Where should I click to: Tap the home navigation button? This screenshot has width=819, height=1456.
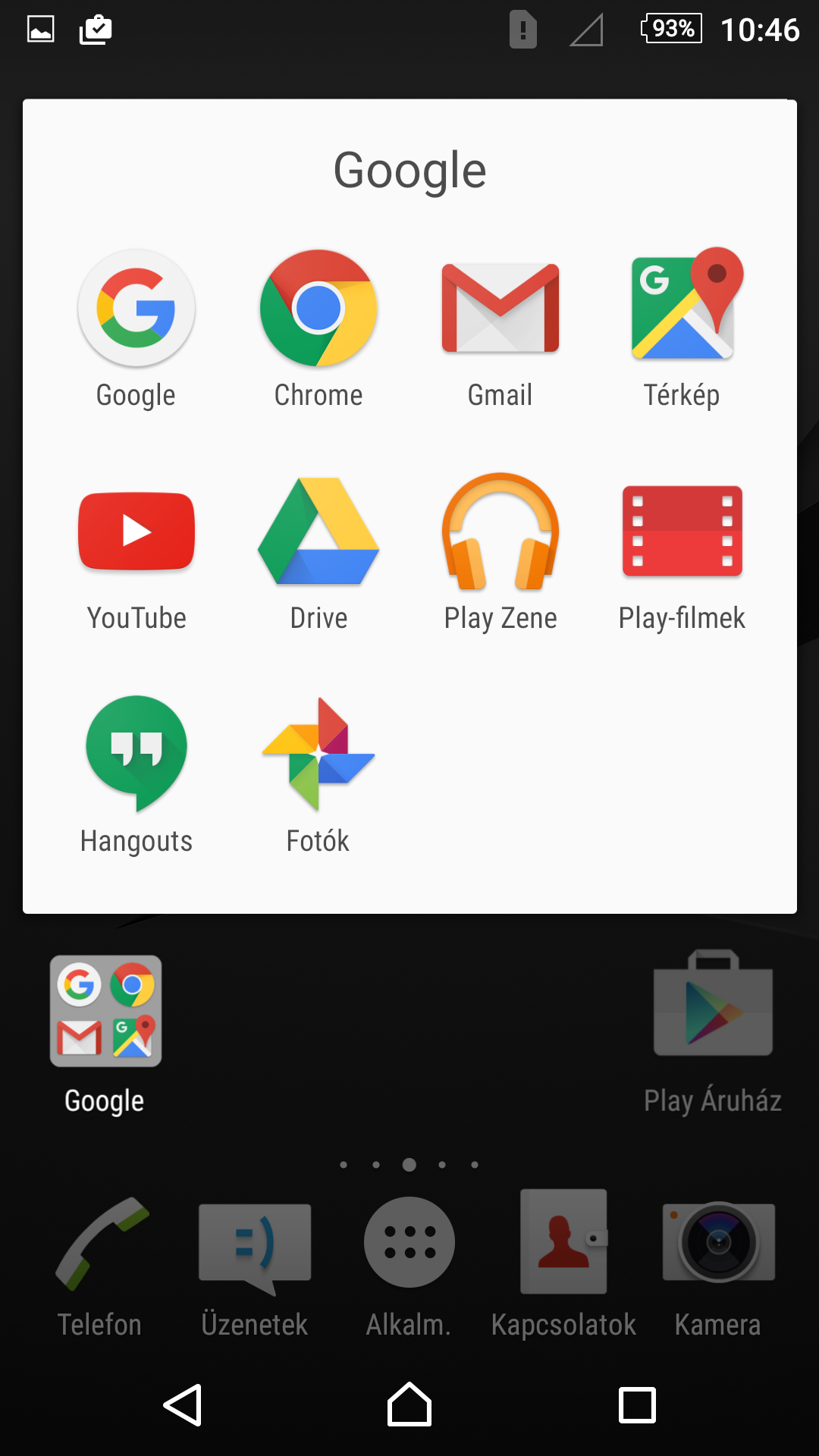point(409,1405)
